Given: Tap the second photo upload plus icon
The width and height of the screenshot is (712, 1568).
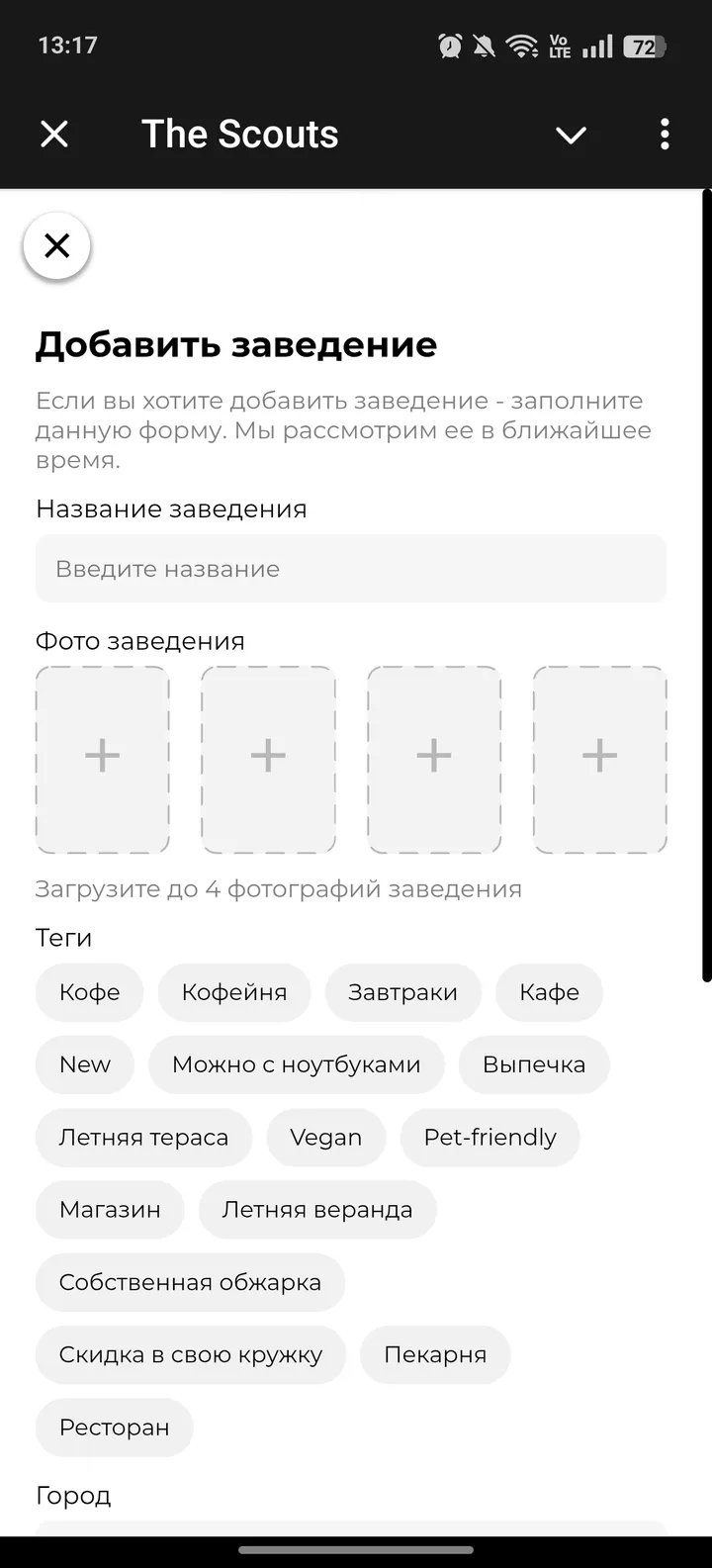Looking at the screenshot, I should [267, 755].
